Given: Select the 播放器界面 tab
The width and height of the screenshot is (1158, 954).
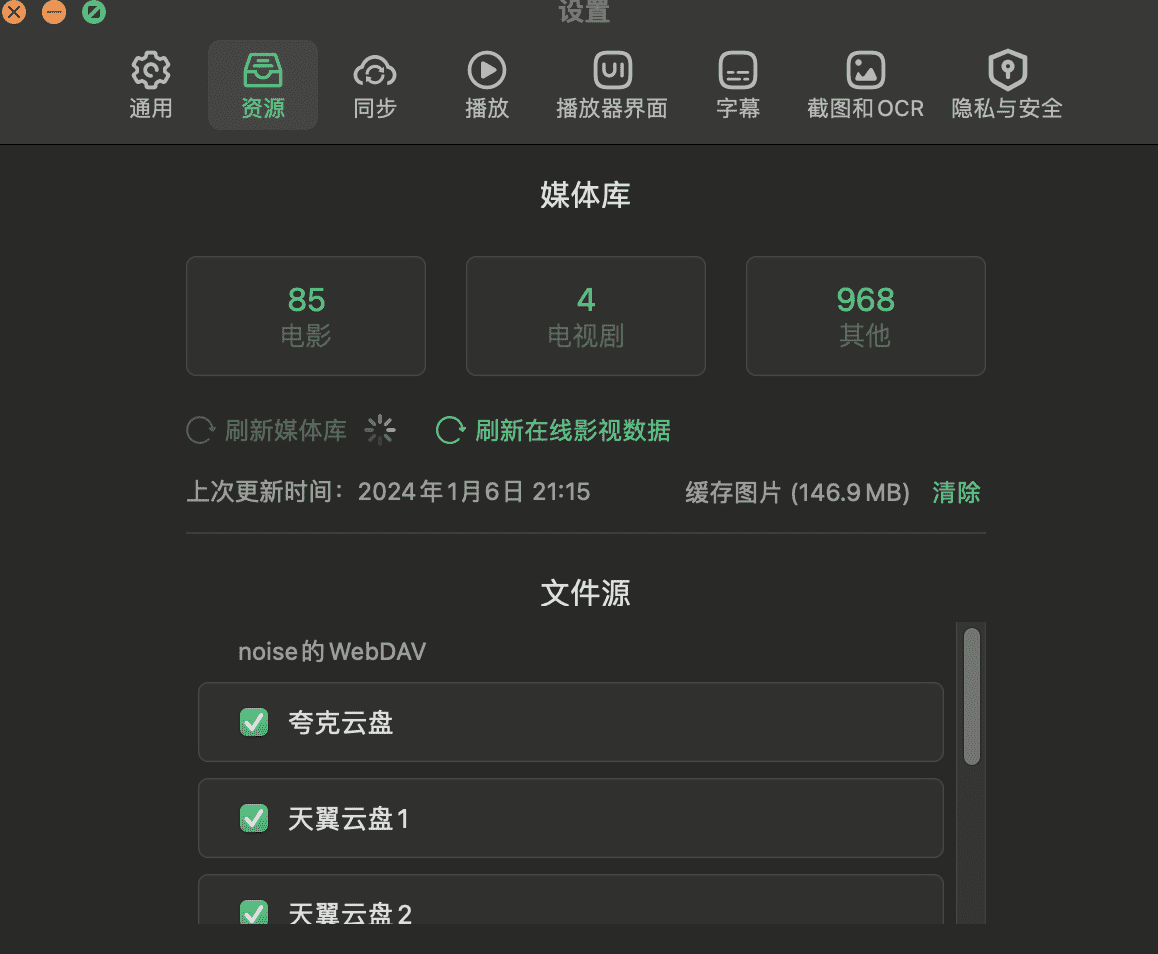Looking at the screenshot, I should [x=611, y=85].
